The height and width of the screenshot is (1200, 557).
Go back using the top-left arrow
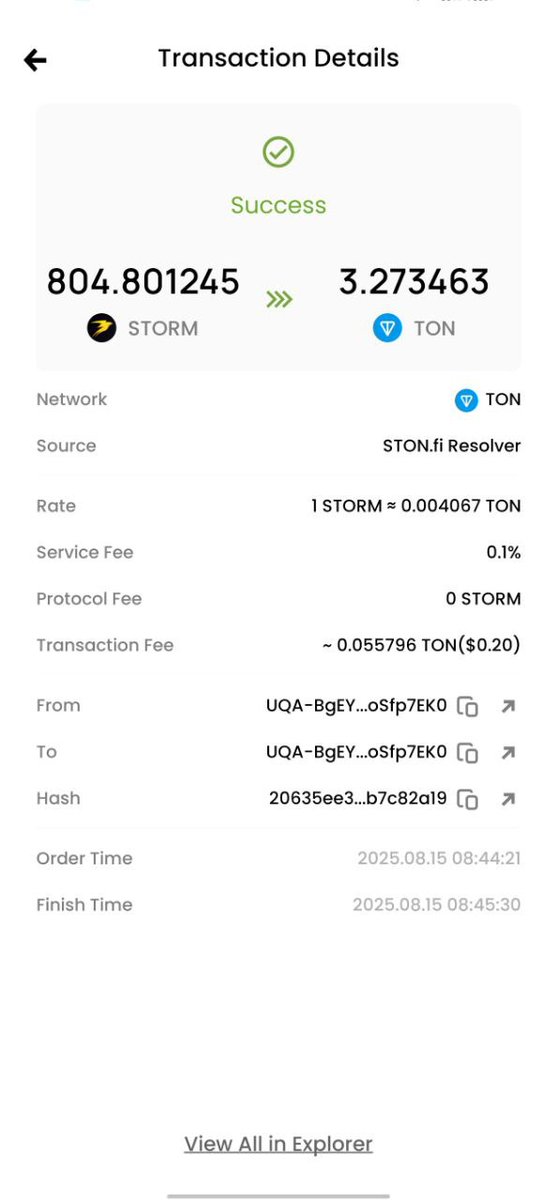[x=35, y=61]
